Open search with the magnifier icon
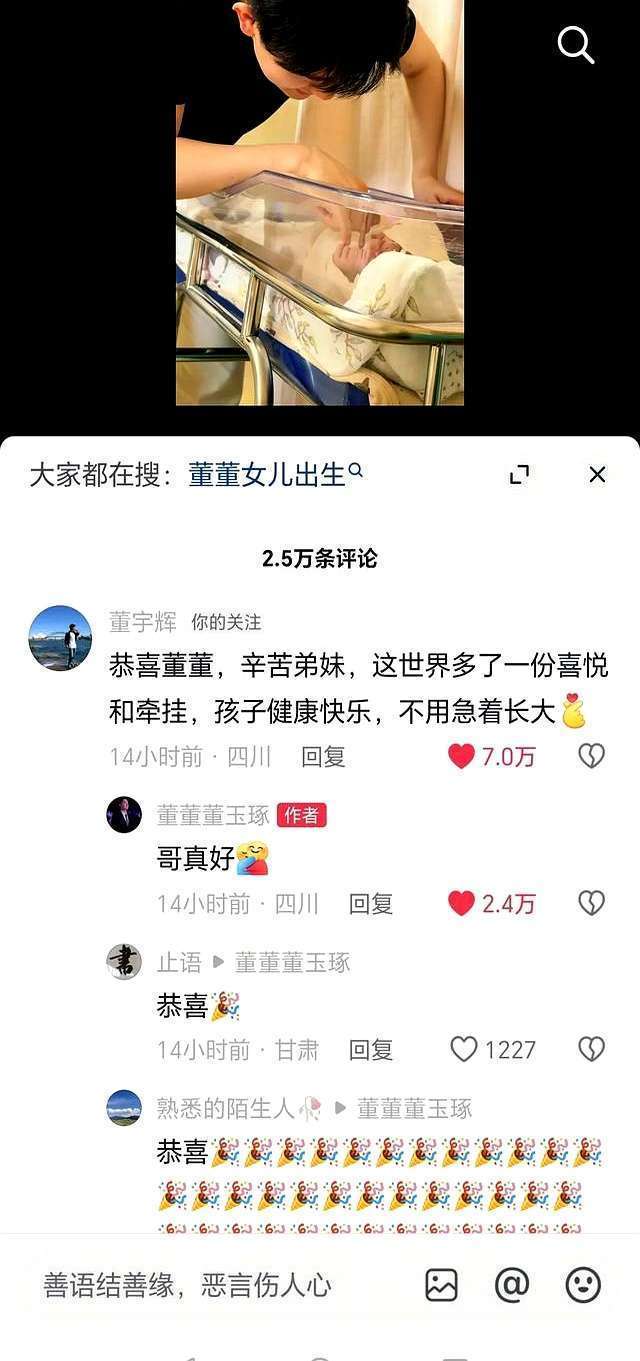This screenshot has height=1361, width=640. (x=575, y=45)
